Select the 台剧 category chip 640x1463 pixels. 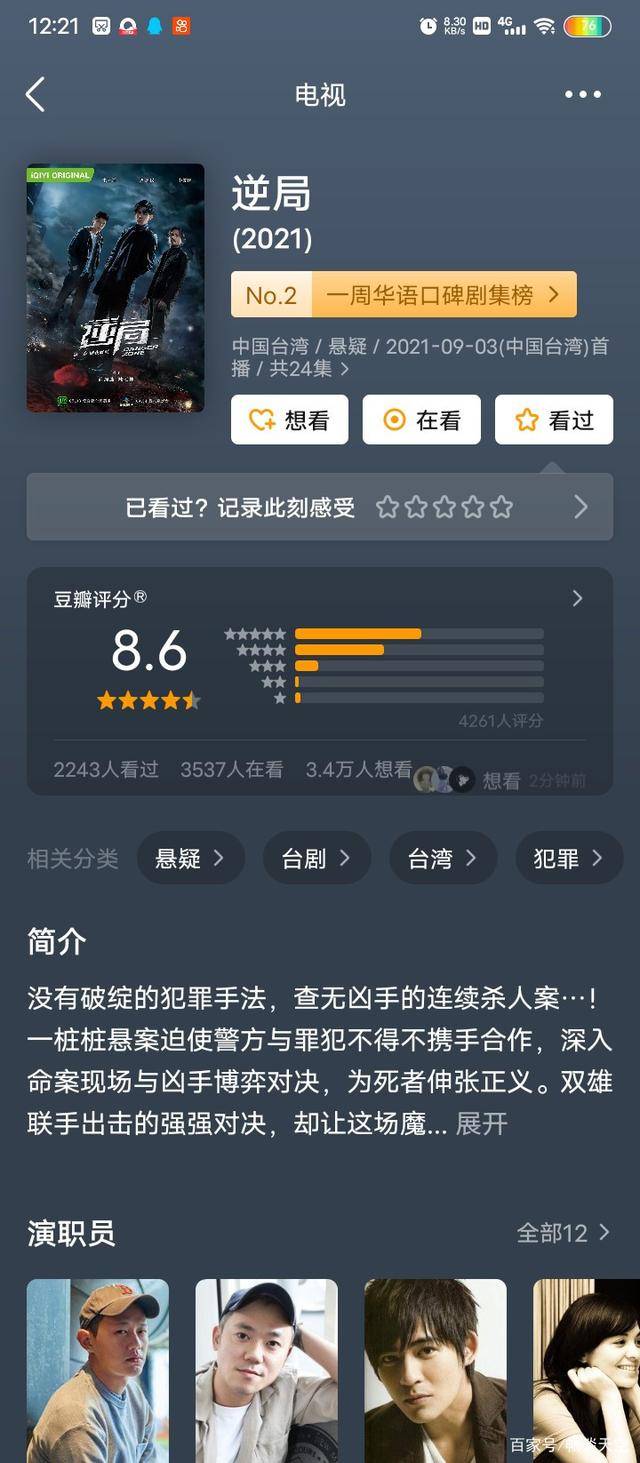tap(316, 858)
